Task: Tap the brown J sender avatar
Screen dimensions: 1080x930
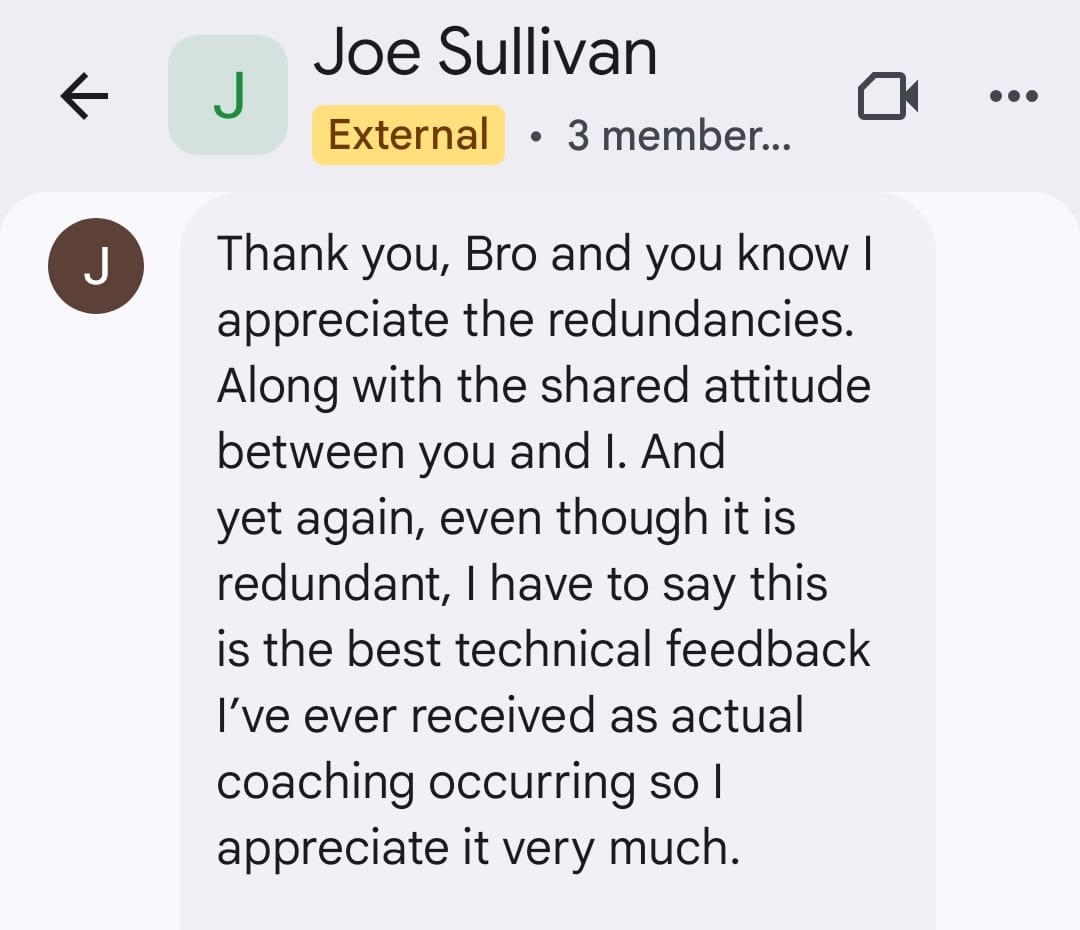Action: 96,267
